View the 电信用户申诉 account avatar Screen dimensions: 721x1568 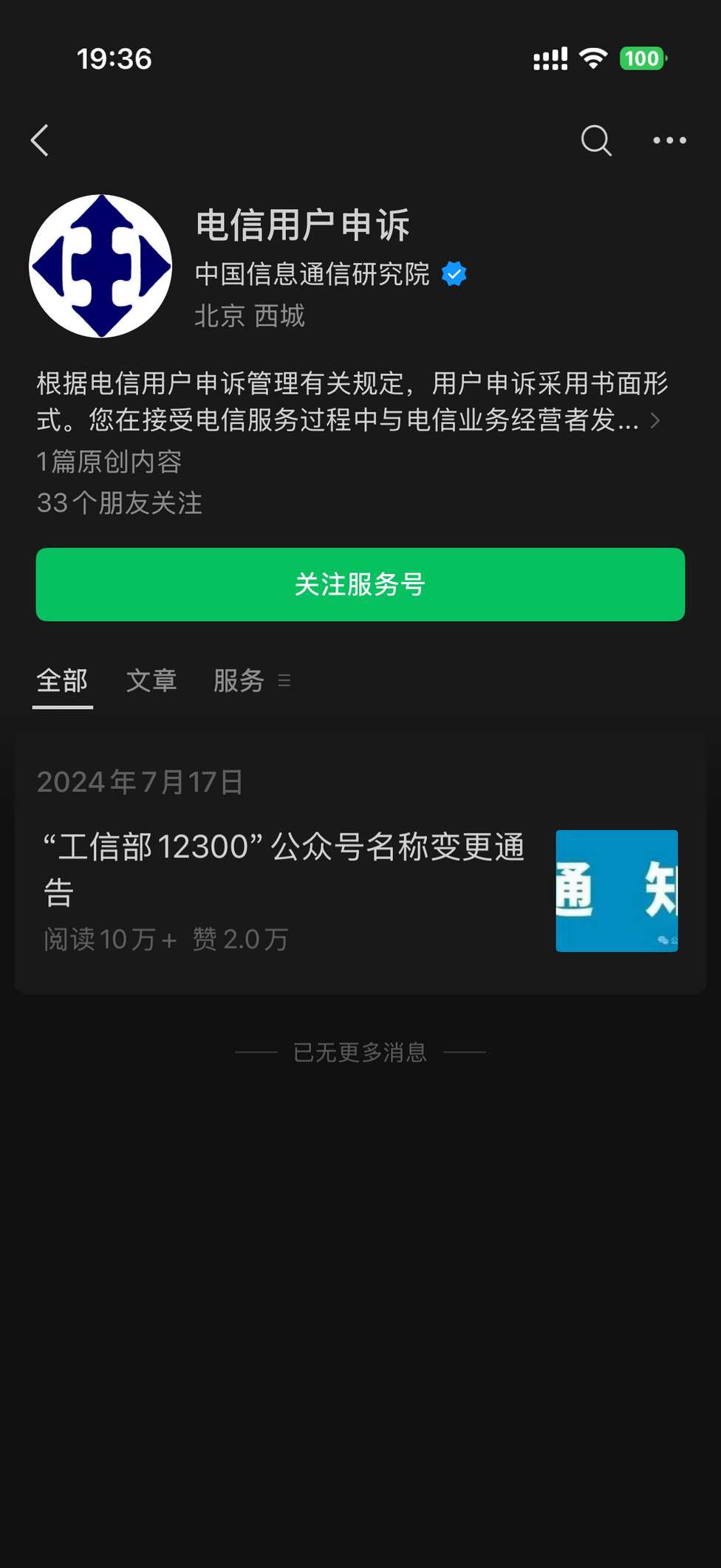[x=100, y=266]
